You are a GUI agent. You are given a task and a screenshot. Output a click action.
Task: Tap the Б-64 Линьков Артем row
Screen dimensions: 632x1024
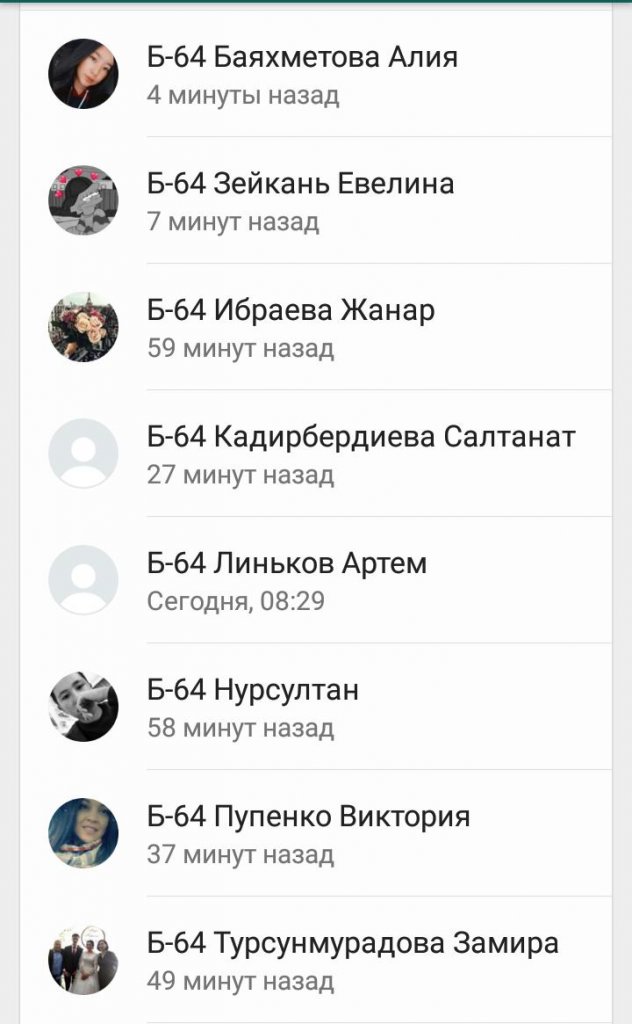coord(286,581)
